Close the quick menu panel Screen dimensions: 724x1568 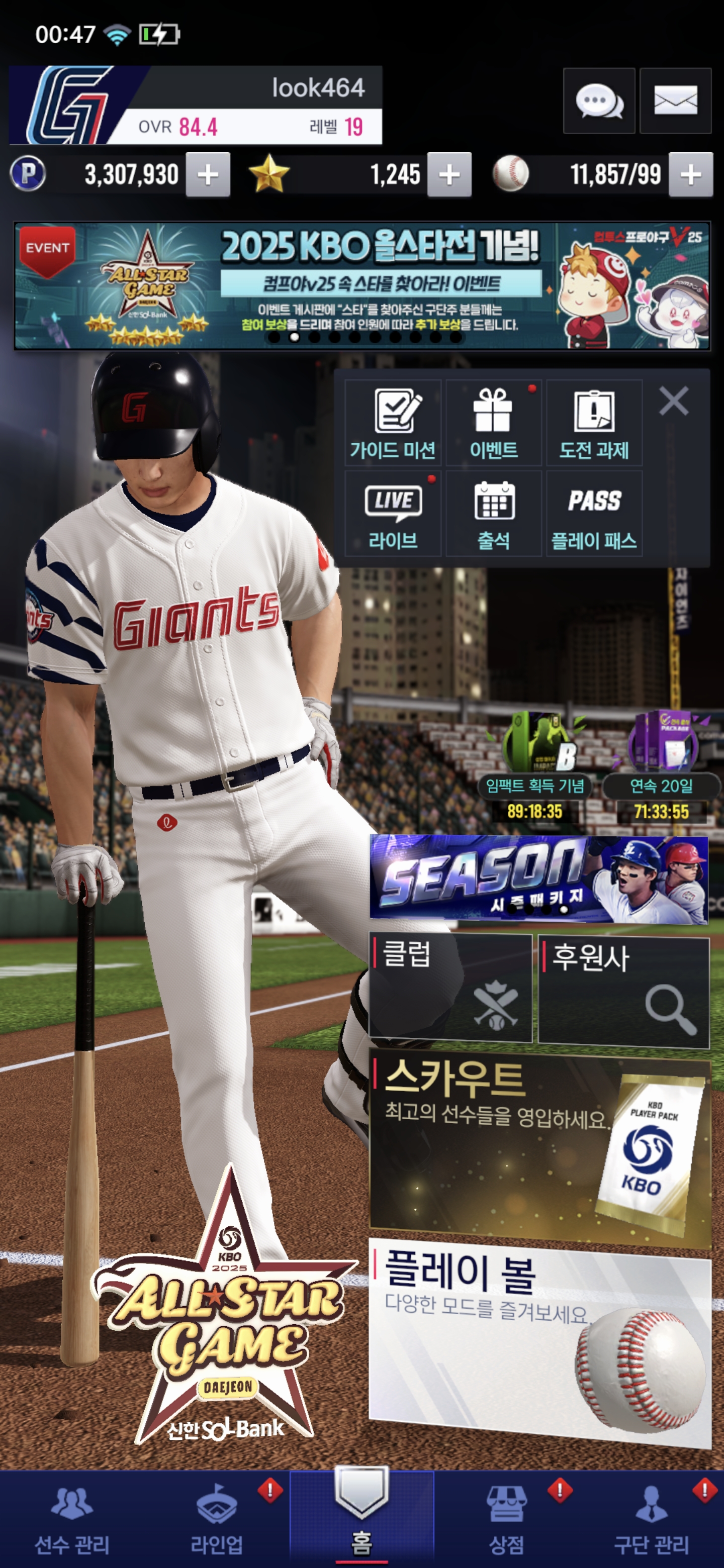(x=673, y=401)
